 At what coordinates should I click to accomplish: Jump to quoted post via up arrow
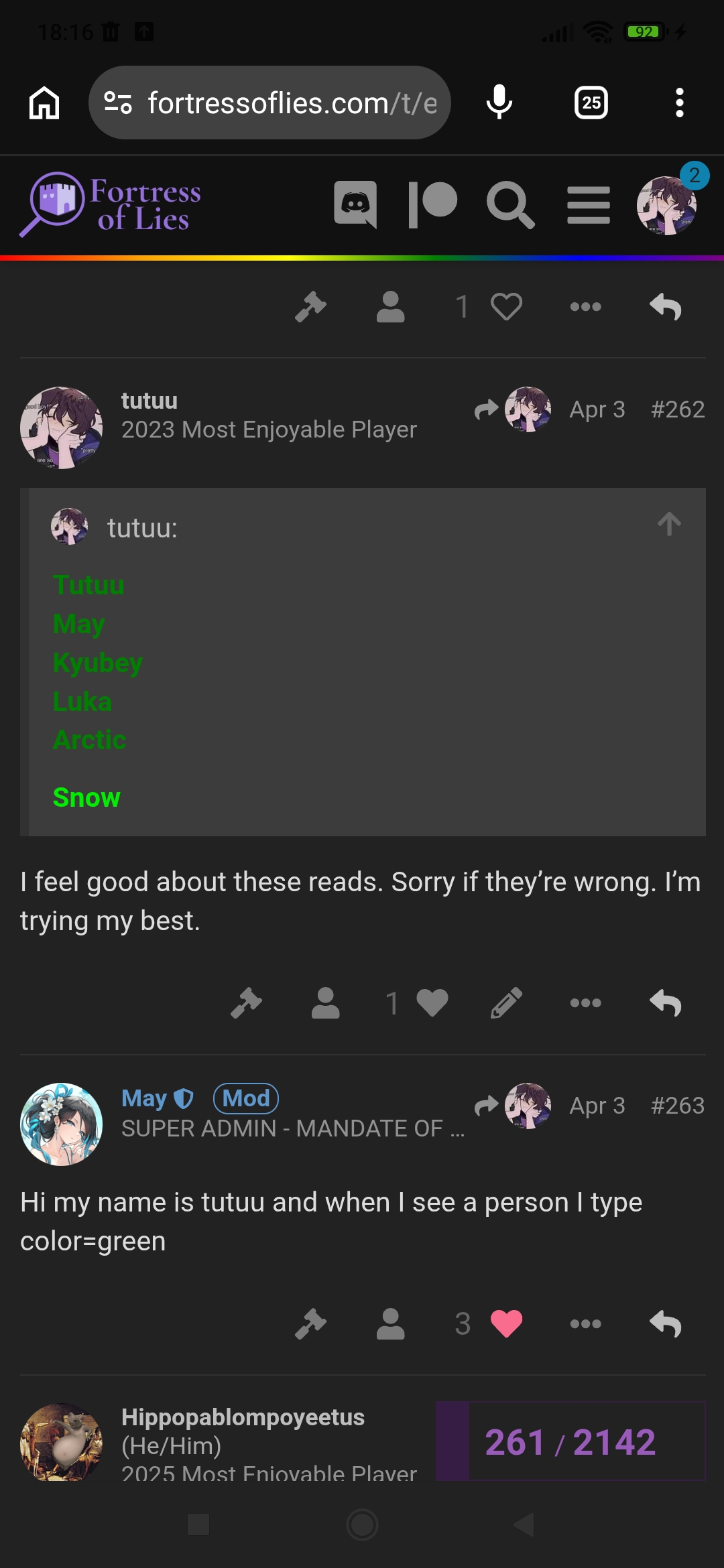pyautogui.click(x=669, y=524)
